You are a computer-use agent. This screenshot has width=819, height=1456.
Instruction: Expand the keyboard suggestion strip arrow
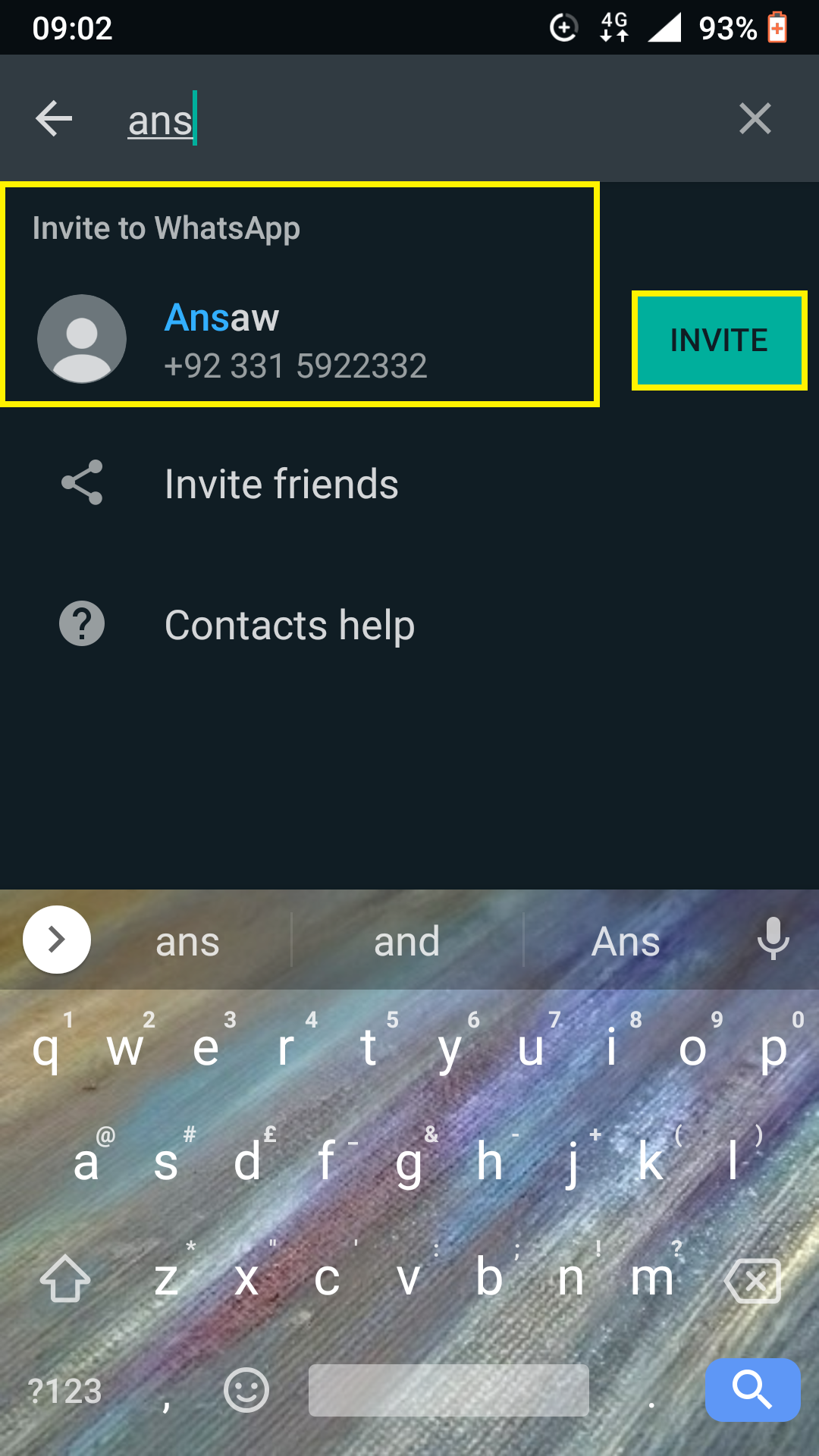[57, 940]
